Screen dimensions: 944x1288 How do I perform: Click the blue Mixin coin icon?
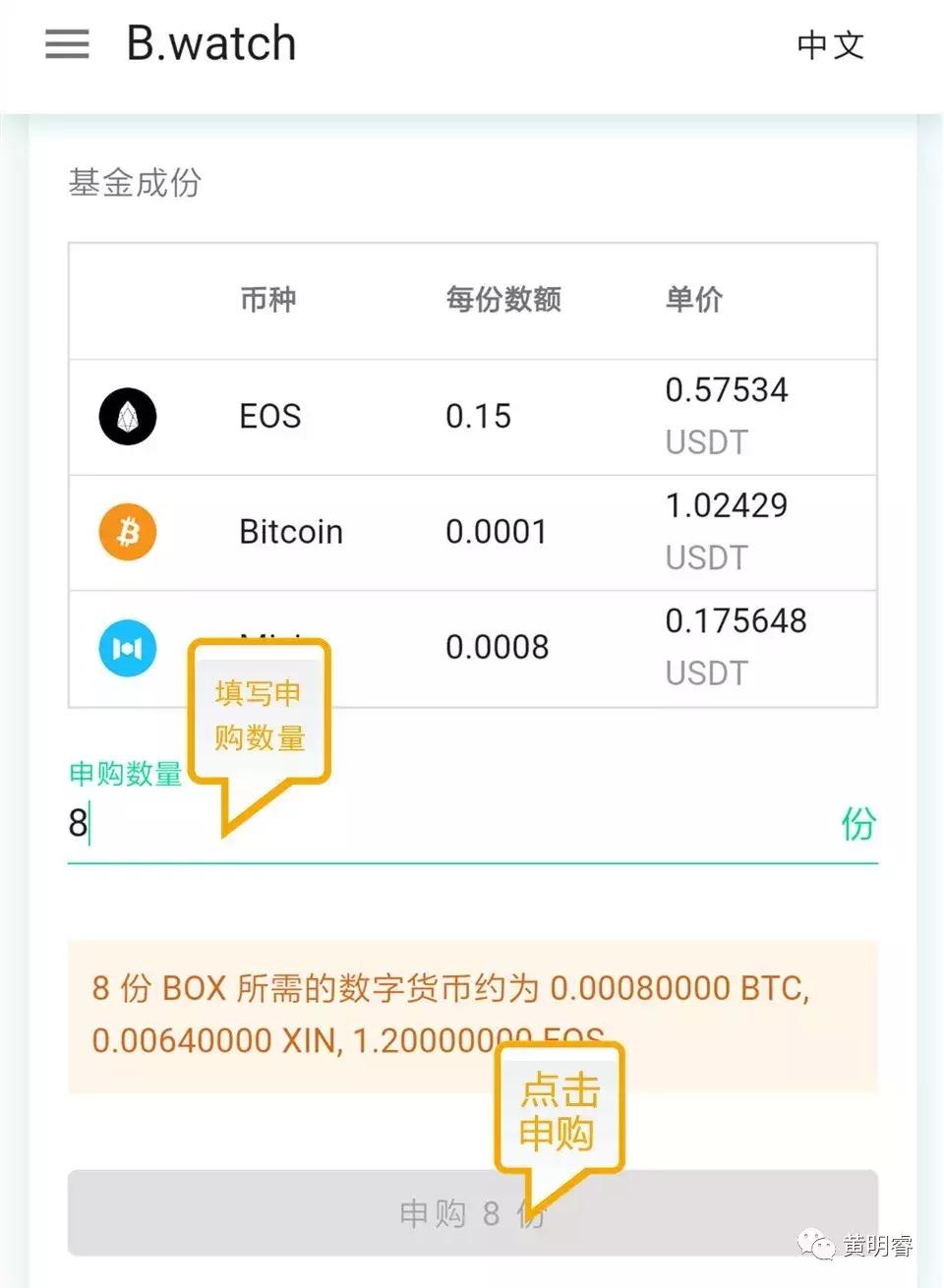coord(127,648)
